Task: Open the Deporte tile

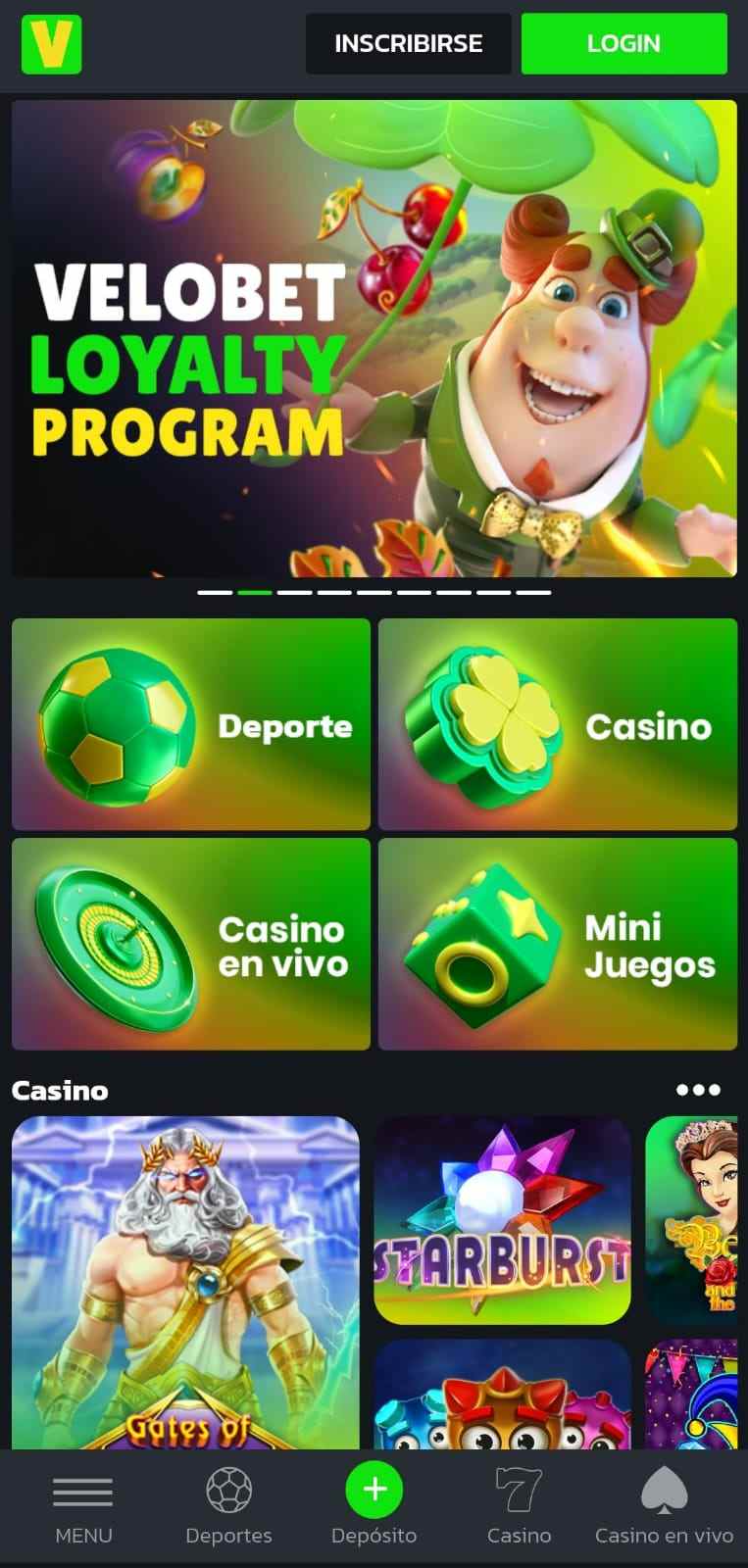Action: tap(191, 724)
